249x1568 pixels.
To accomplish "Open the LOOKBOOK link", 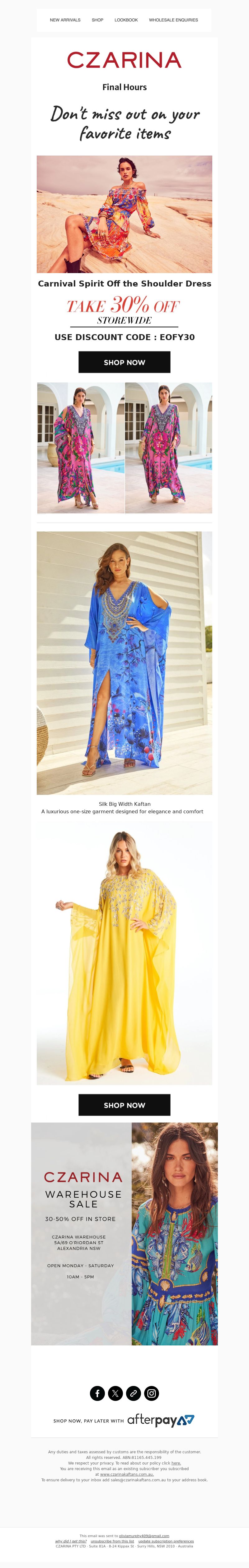I will pyautogui.click(x=126, y=20).
